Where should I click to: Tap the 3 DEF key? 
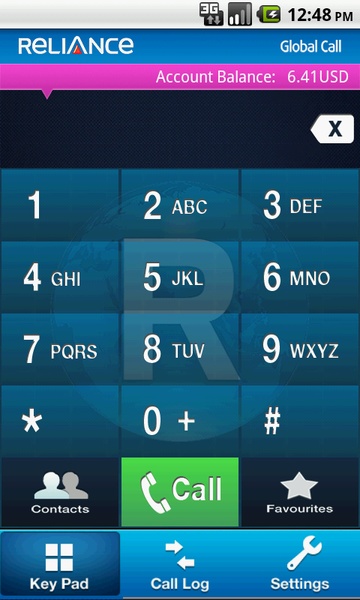point(300,205)
